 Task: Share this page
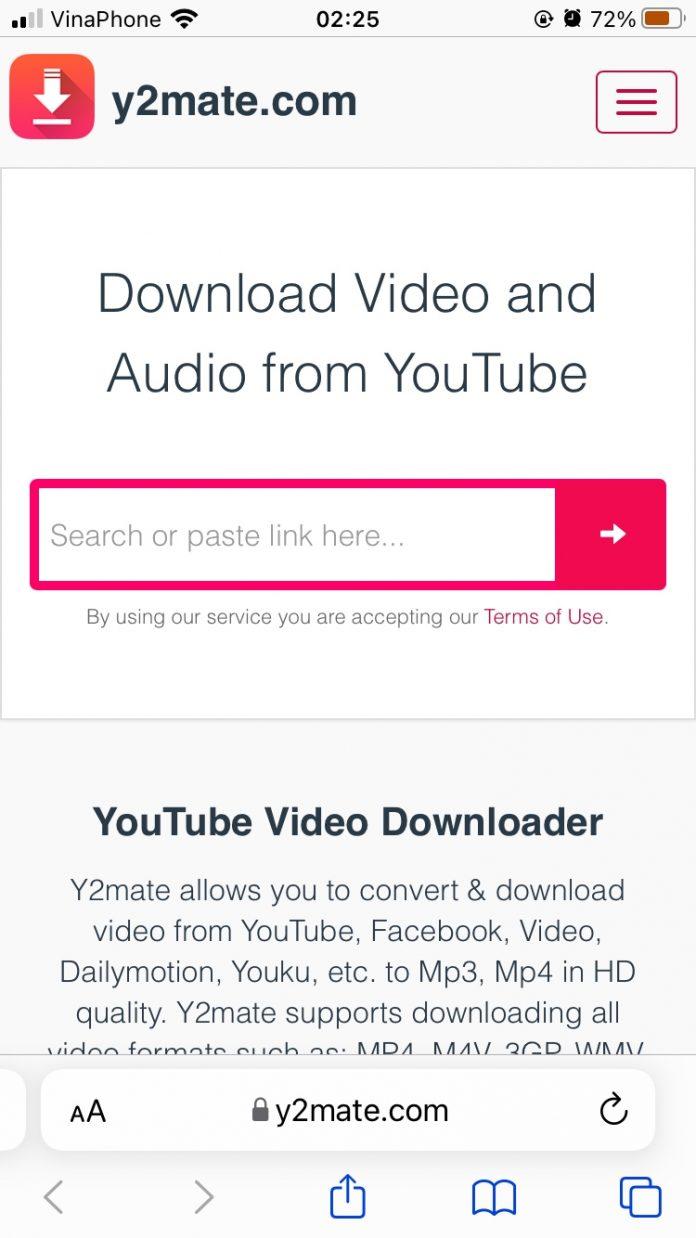coord(347,1196)
